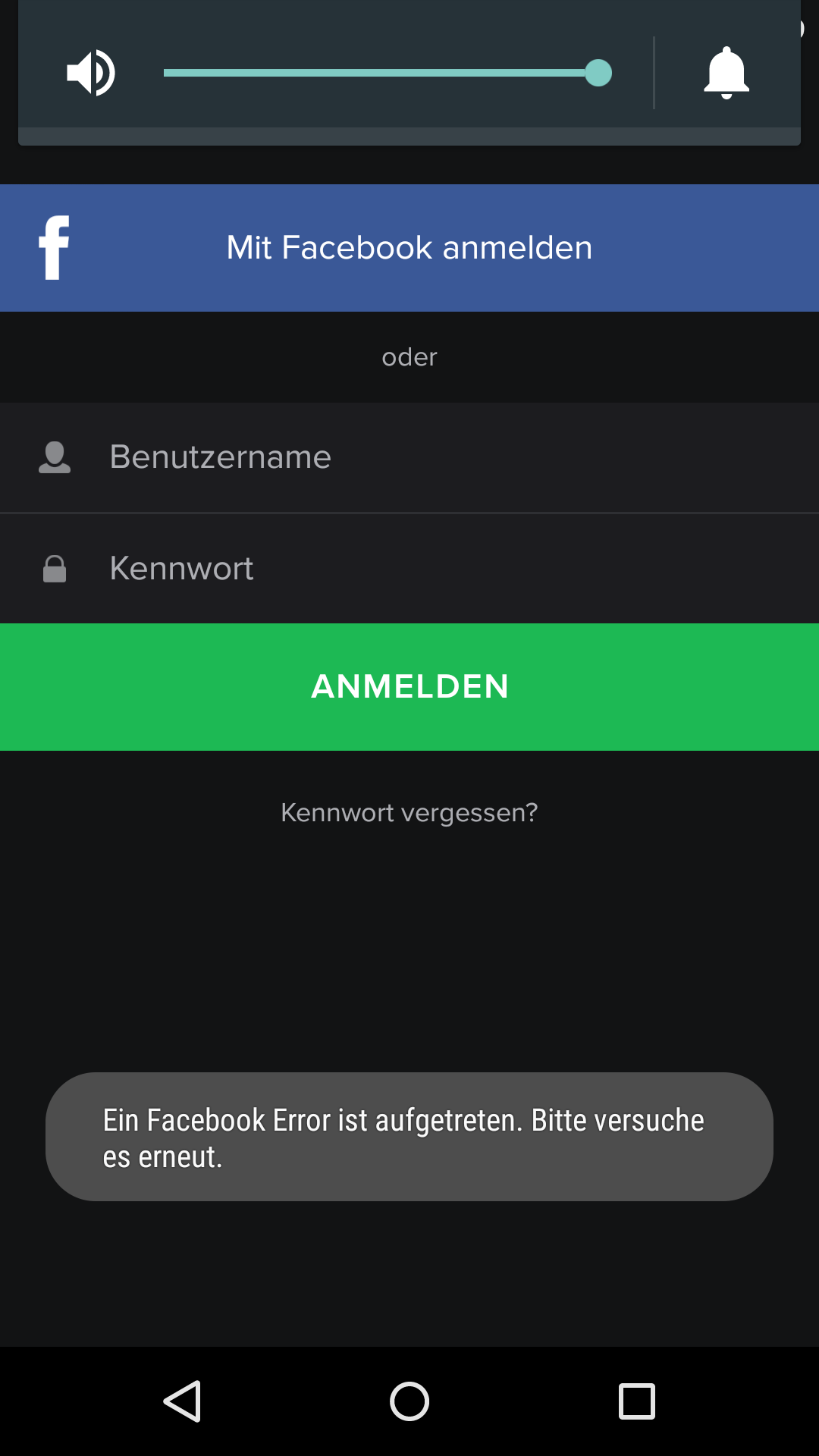Viewport: 819px width, 1456px height.
Task: Tap the volume speaker icon
Action: 91,73
